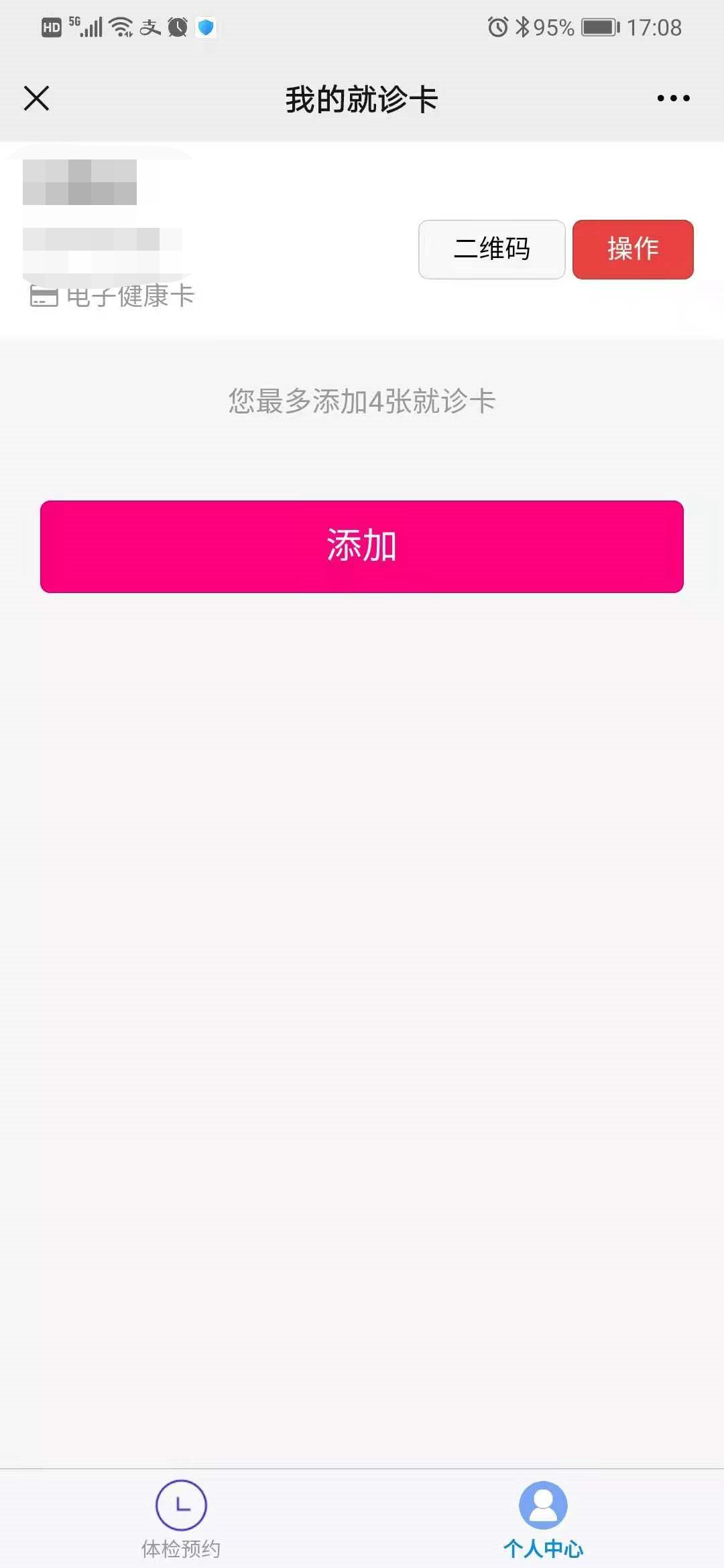
Task: Show the card's 二维码
Action: 491,249
